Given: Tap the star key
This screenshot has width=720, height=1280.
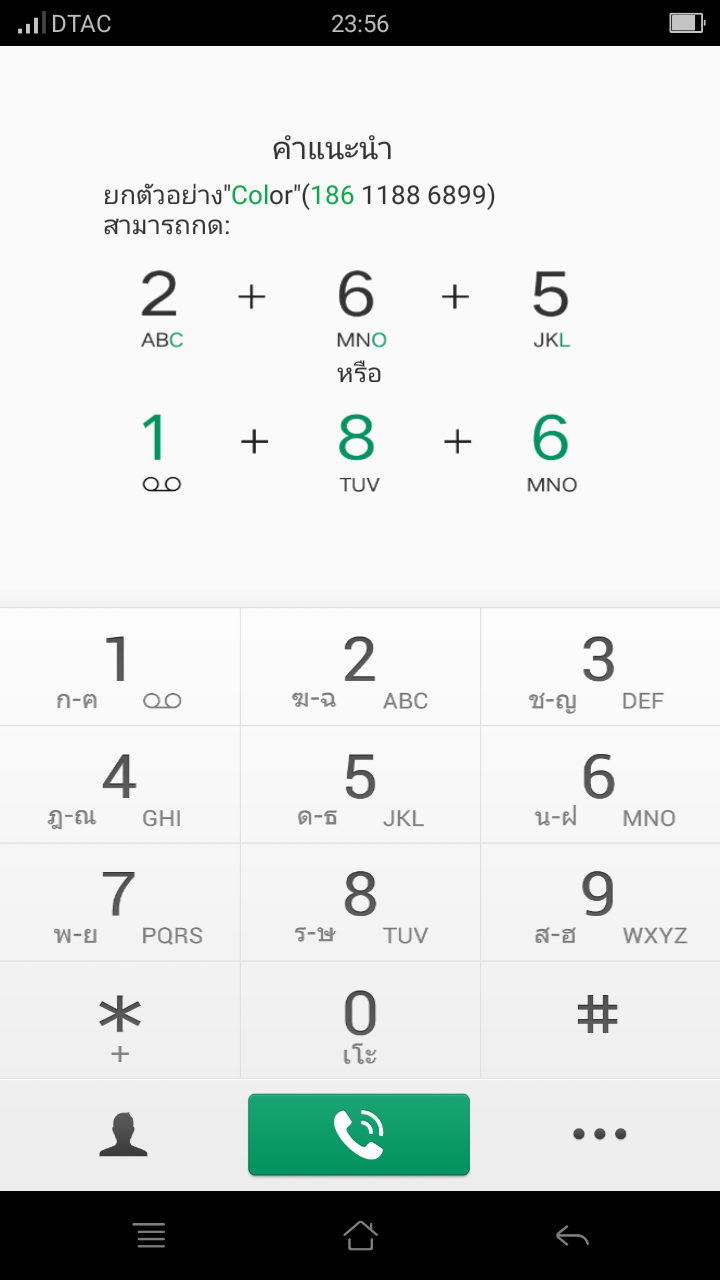Looking at the screenshot, I should click(x=120, y=1021).
